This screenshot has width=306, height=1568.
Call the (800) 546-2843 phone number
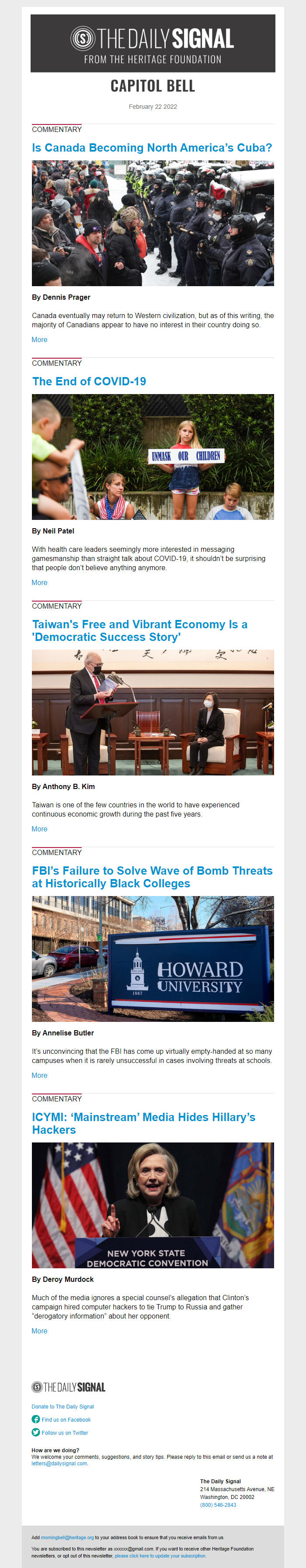pyautogui.click(x=218, y=1505)
